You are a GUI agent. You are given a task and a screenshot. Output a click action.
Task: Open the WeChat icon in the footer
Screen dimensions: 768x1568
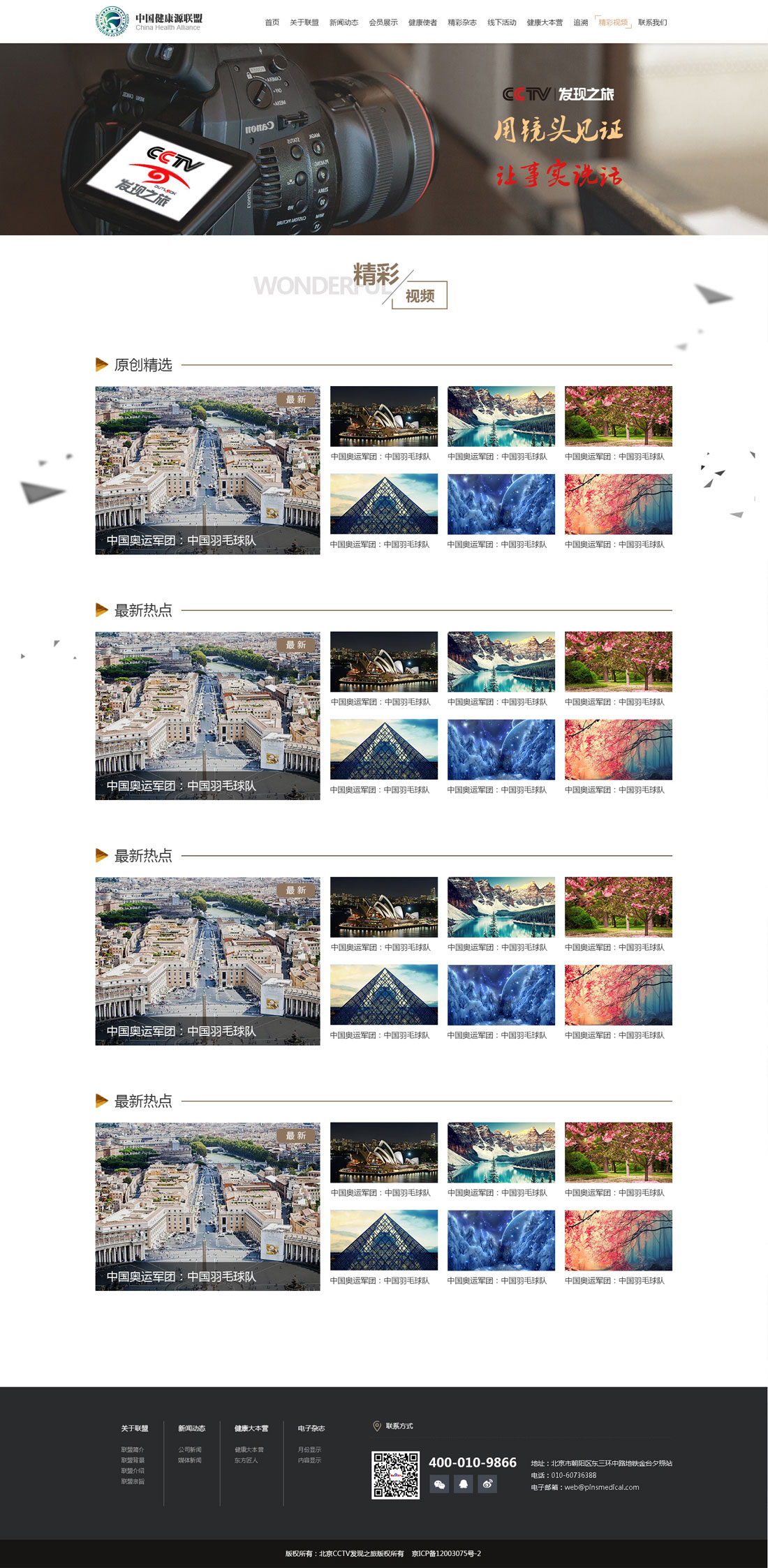439,1484
